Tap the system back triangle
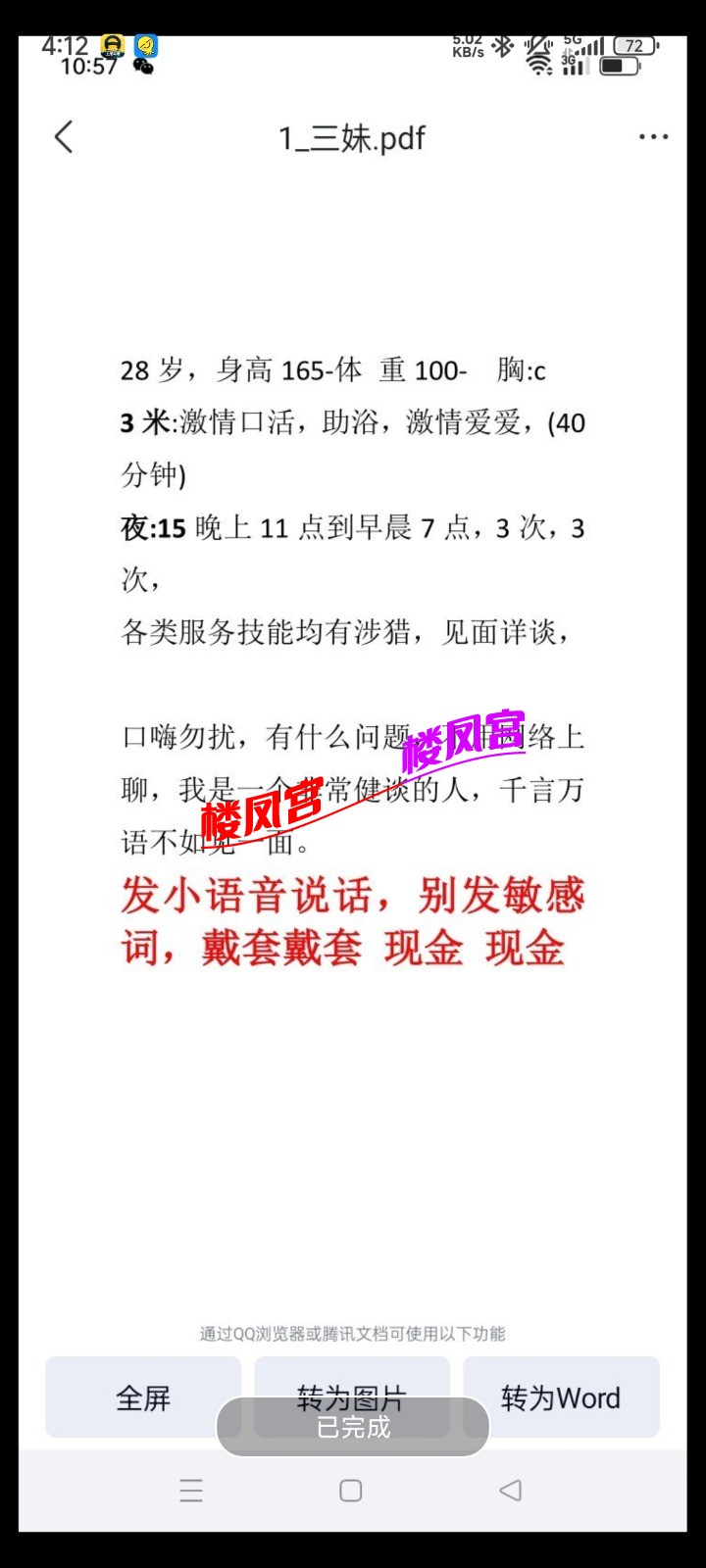Image resolution: width=706 pixels, height=1568 pixels. pos(510,1491)
